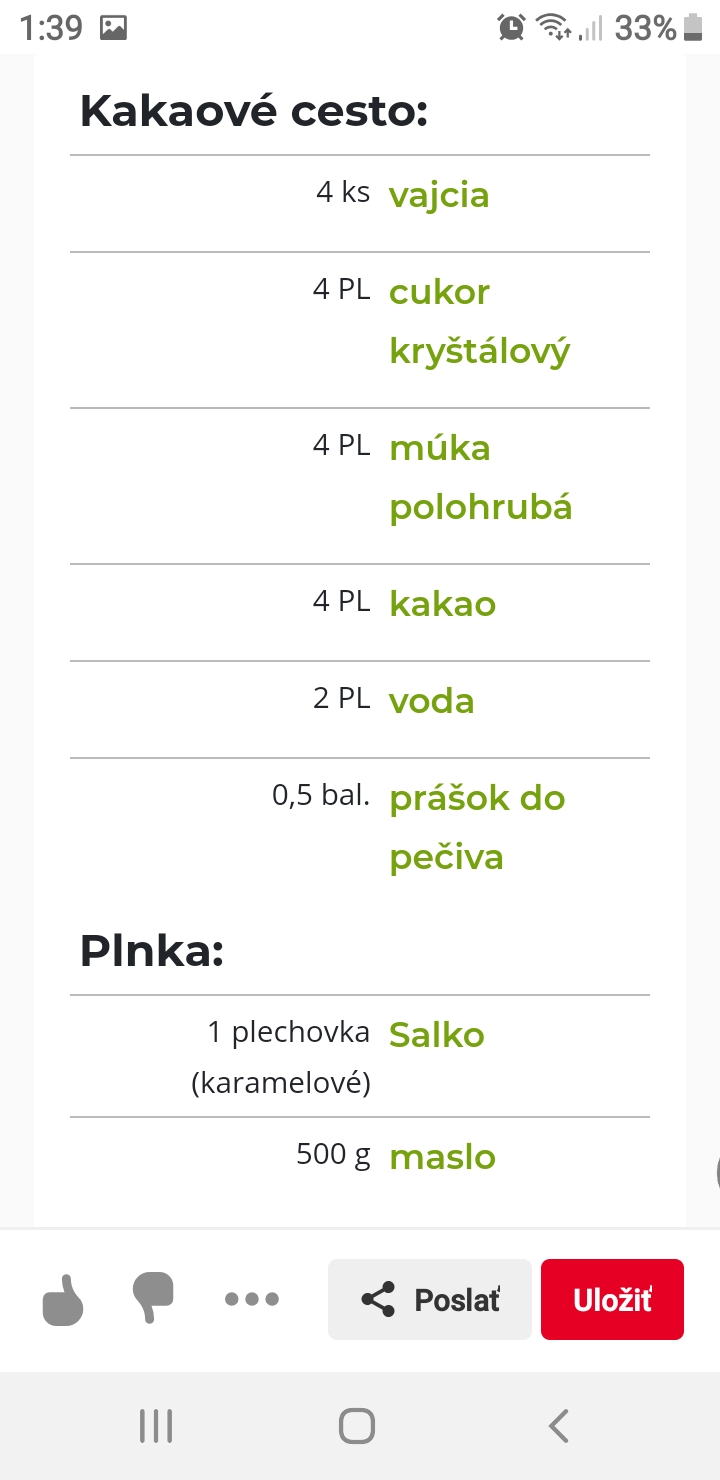
Task: Give this recipe a thumbs down
Action: 153,1299
